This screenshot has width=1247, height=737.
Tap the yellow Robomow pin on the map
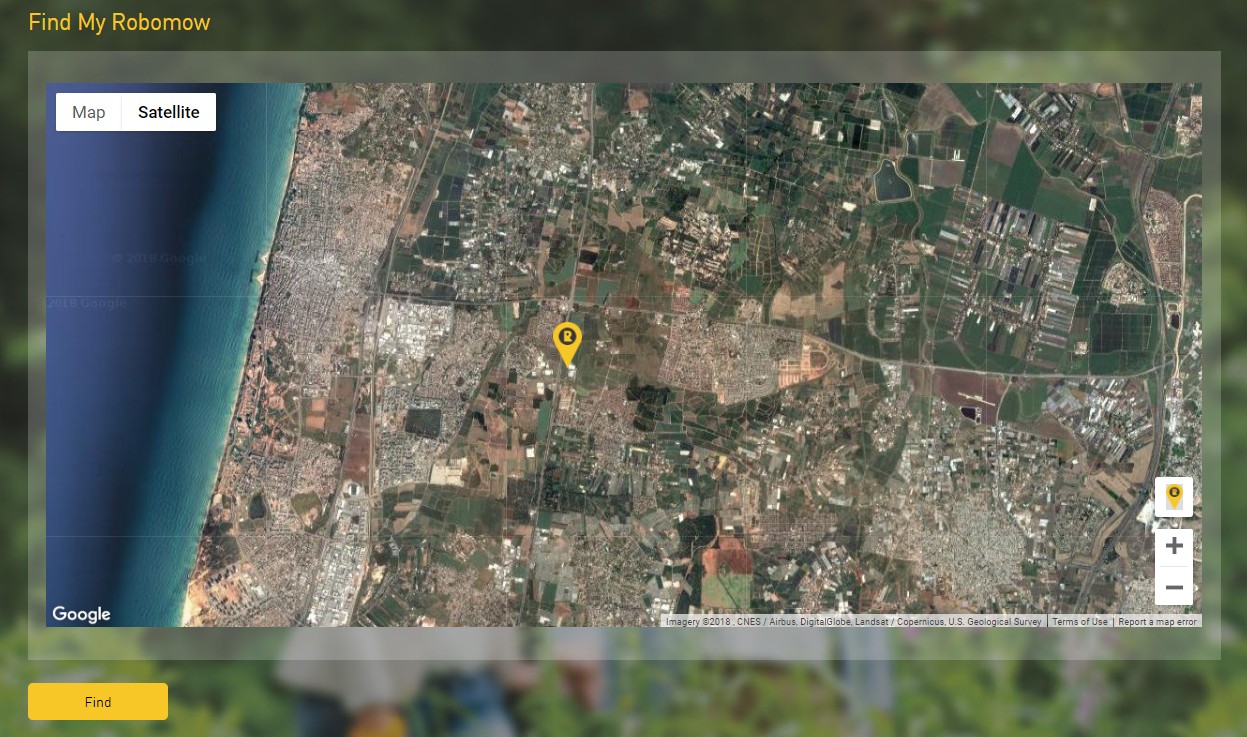(568, 342)
